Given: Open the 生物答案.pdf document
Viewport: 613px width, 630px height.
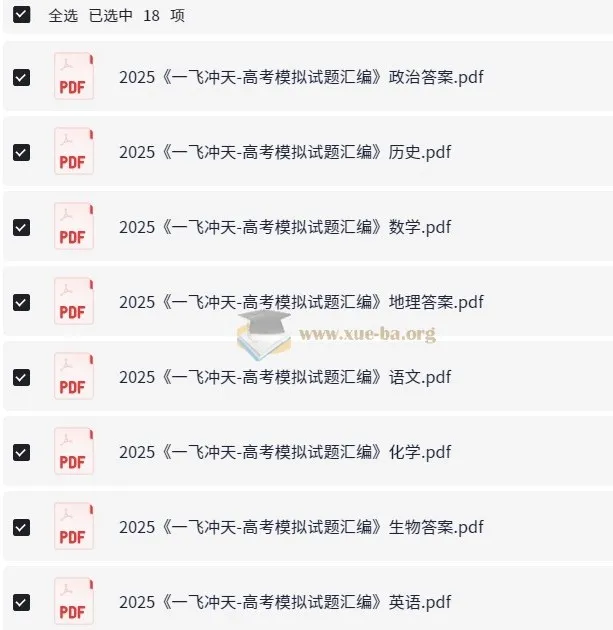Looking at the screenshot, I should point(301,527).
